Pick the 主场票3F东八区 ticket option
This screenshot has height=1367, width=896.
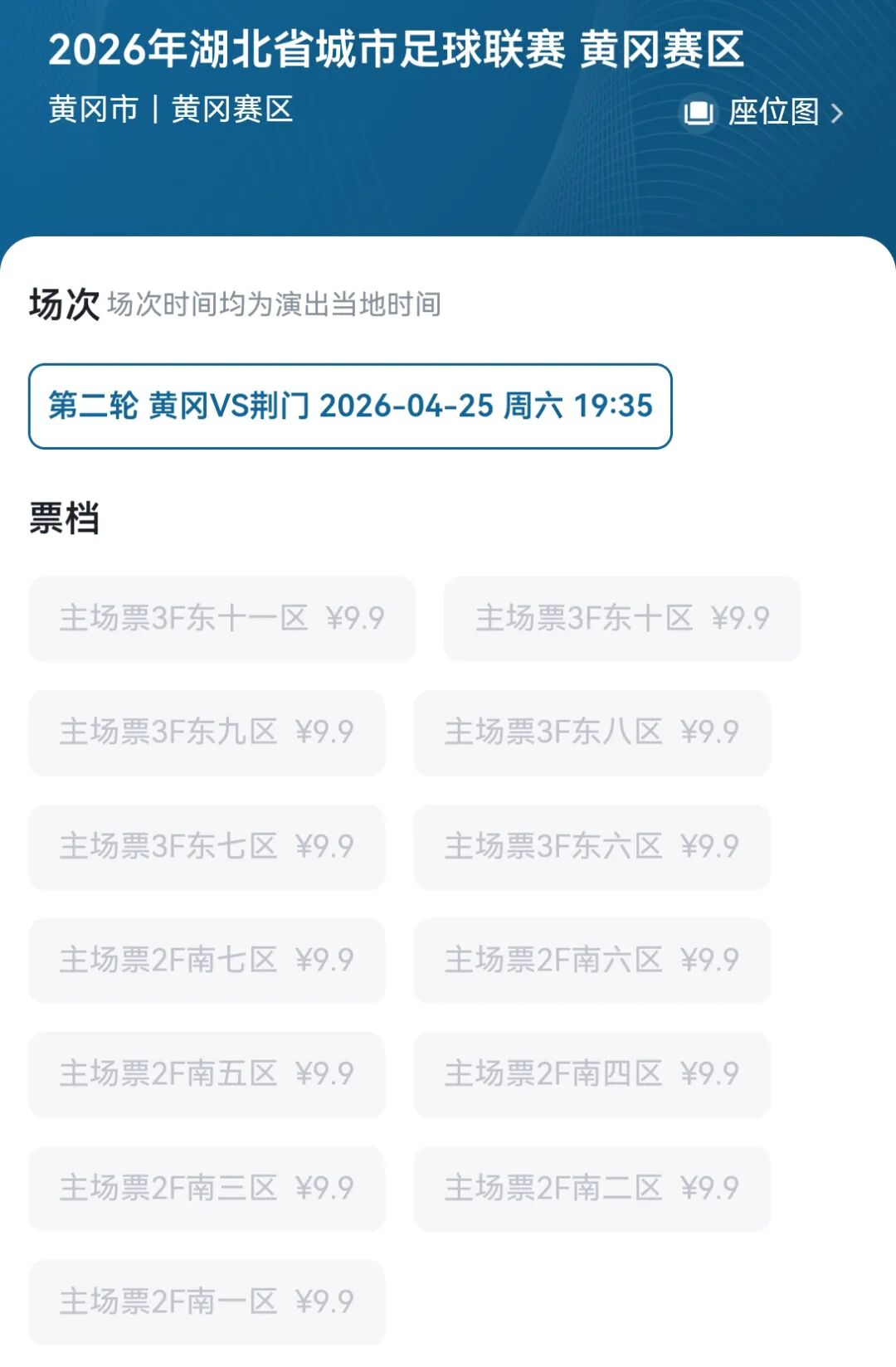pyautogui.click(x=592, y=732)
